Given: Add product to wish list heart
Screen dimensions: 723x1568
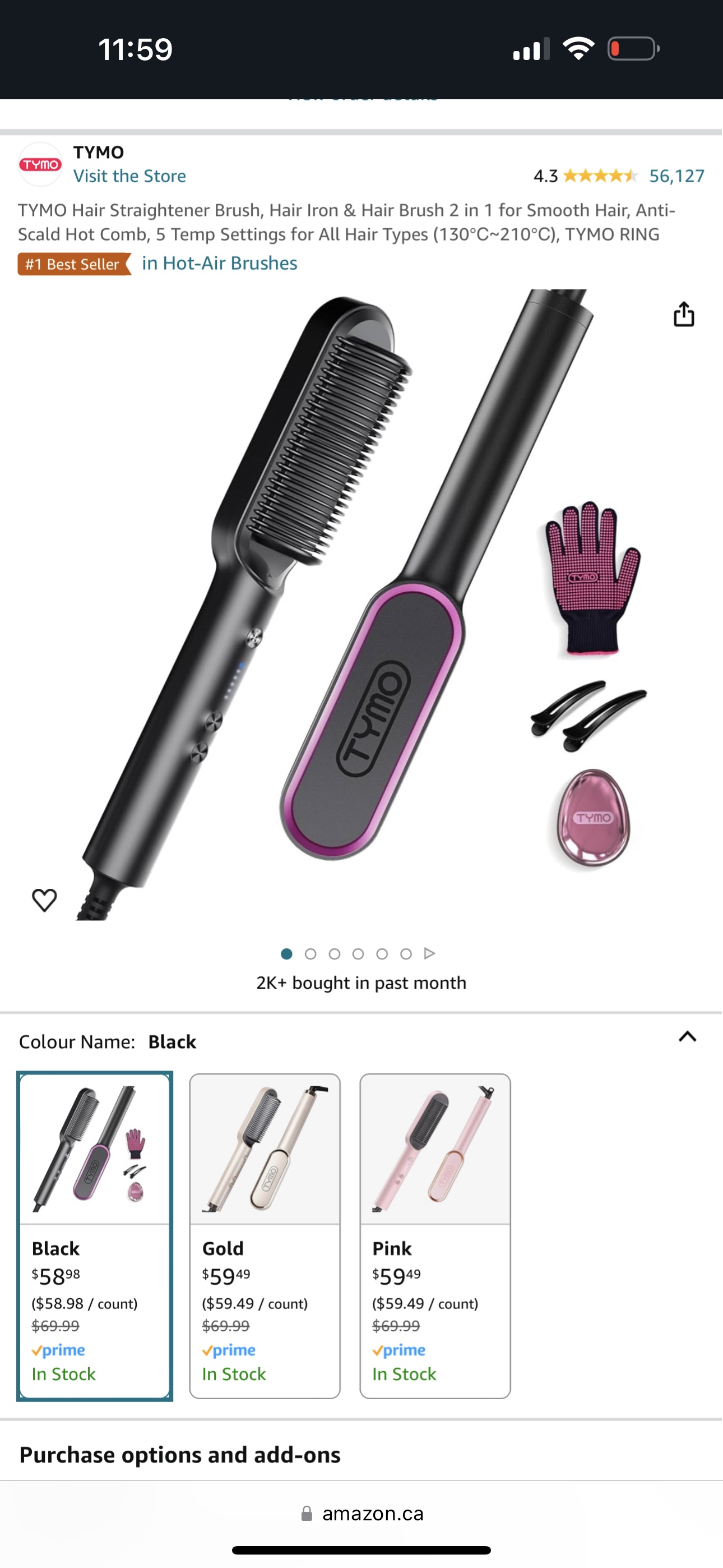Looking at the screenshot, I should click(x=44, y=900).
